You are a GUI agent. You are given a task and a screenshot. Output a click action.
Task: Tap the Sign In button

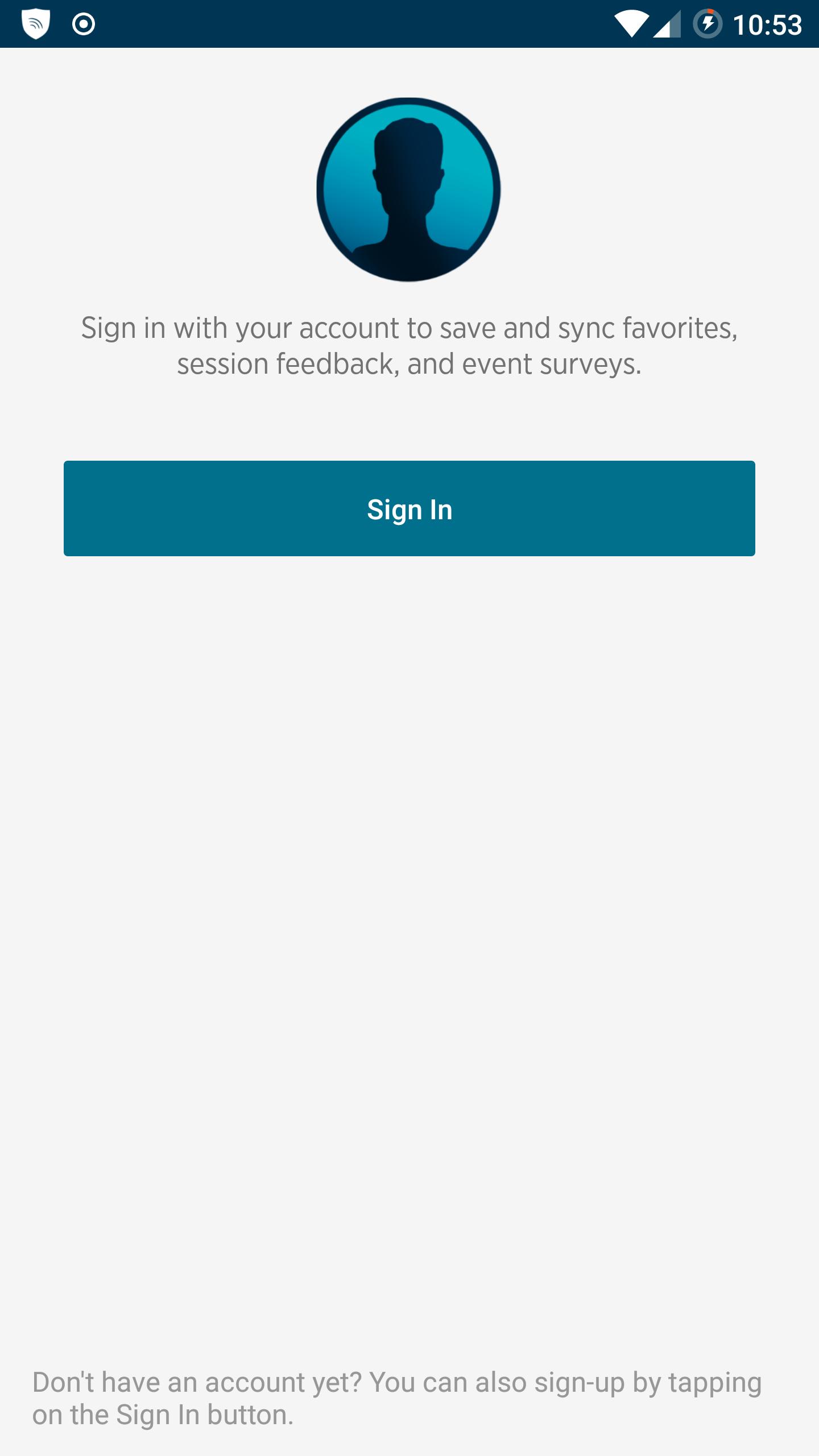409,508
